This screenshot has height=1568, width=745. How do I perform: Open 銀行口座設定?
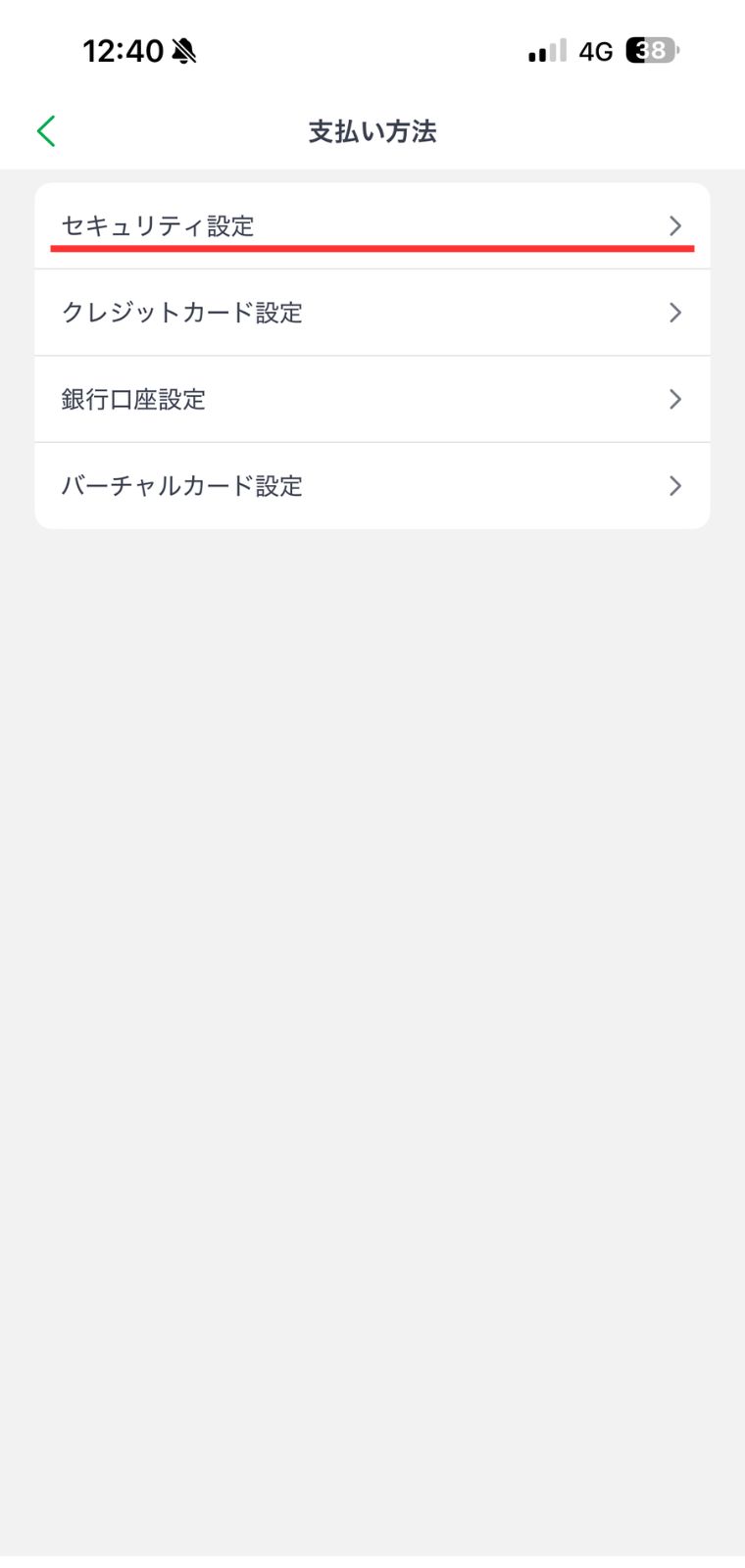point(372,399)
